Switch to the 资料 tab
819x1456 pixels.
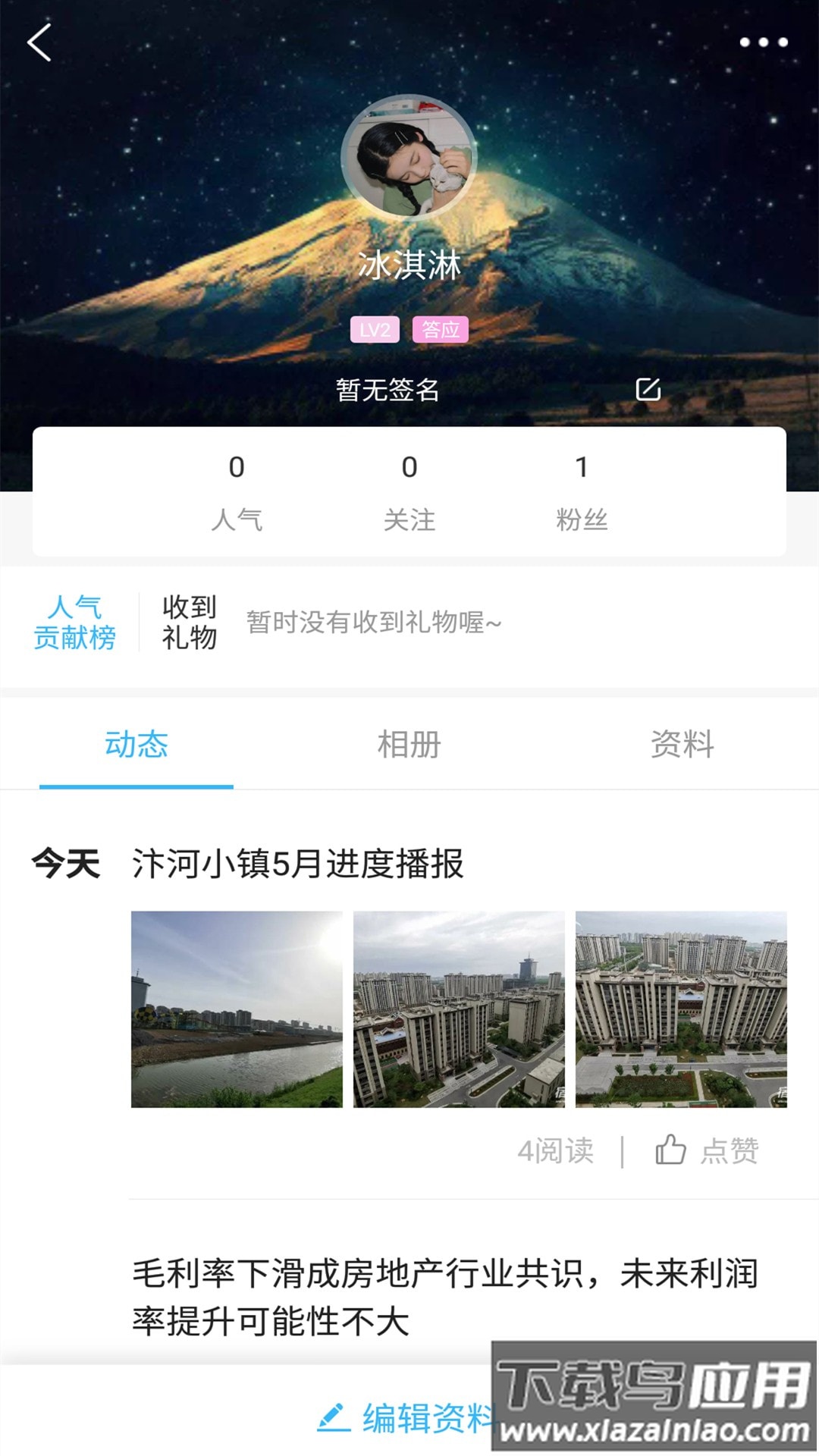[x=680, y=745]
